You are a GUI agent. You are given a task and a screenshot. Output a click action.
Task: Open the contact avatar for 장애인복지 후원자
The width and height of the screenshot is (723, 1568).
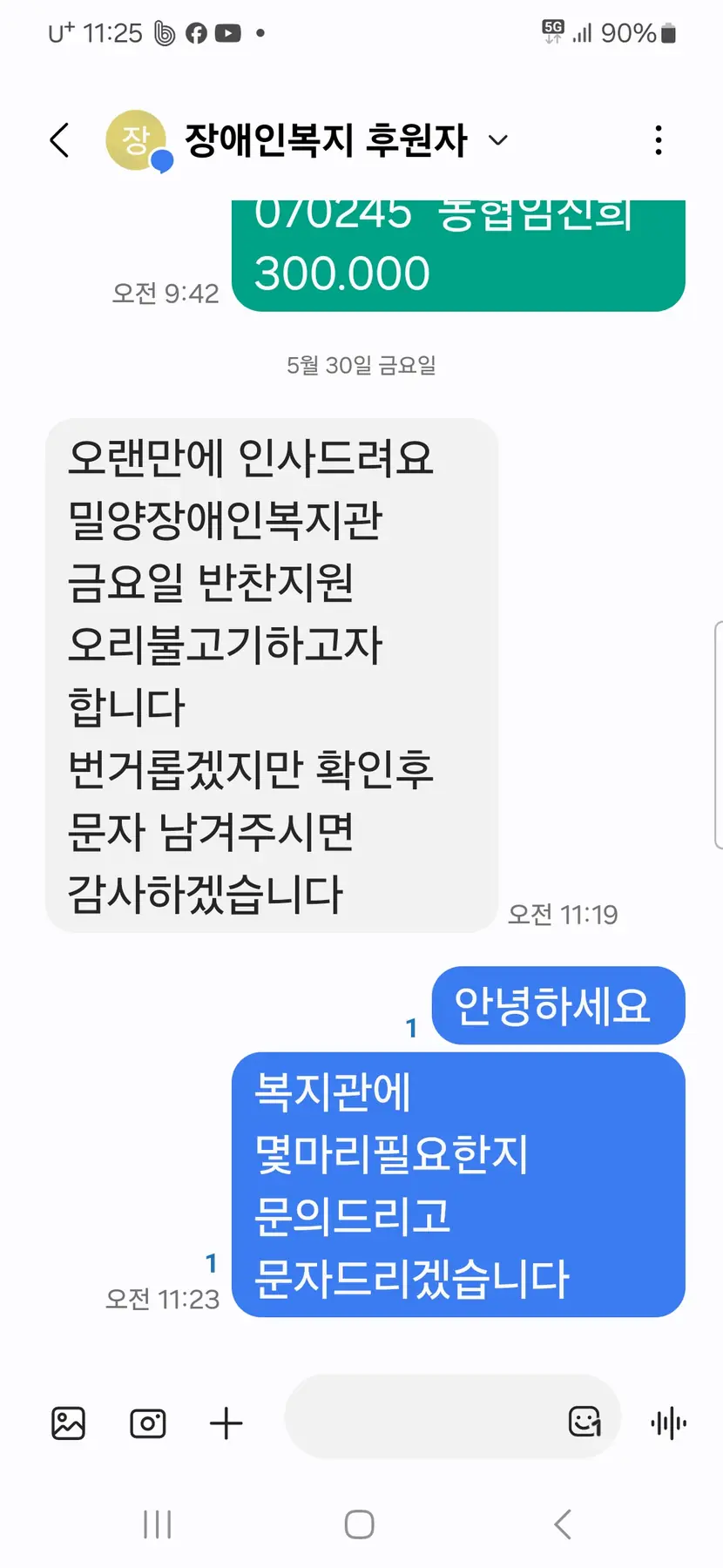(x=137, y=140)
